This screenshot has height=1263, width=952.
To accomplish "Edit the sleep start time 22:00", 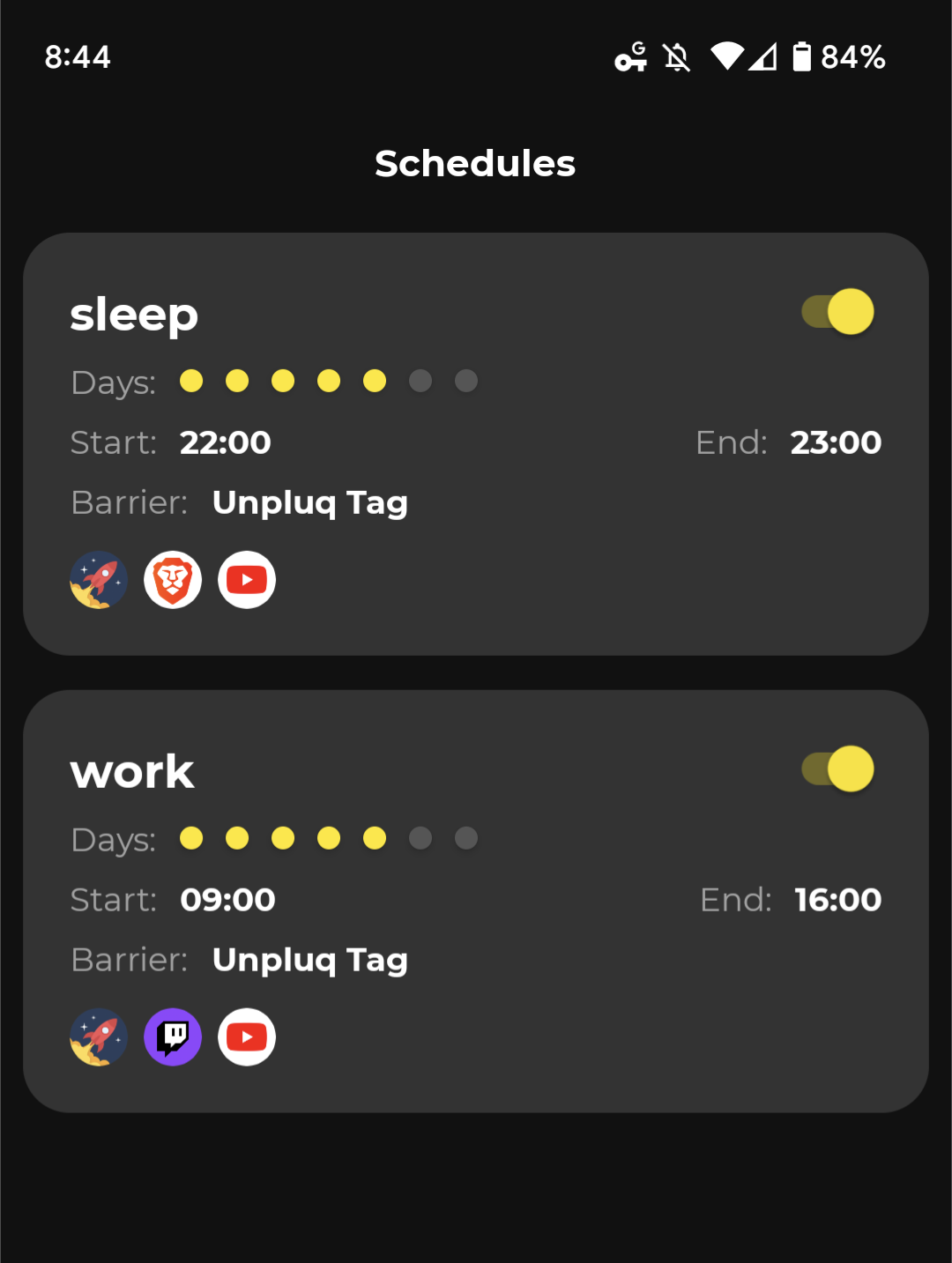I will pyautogui.click(x=225, y=442).
